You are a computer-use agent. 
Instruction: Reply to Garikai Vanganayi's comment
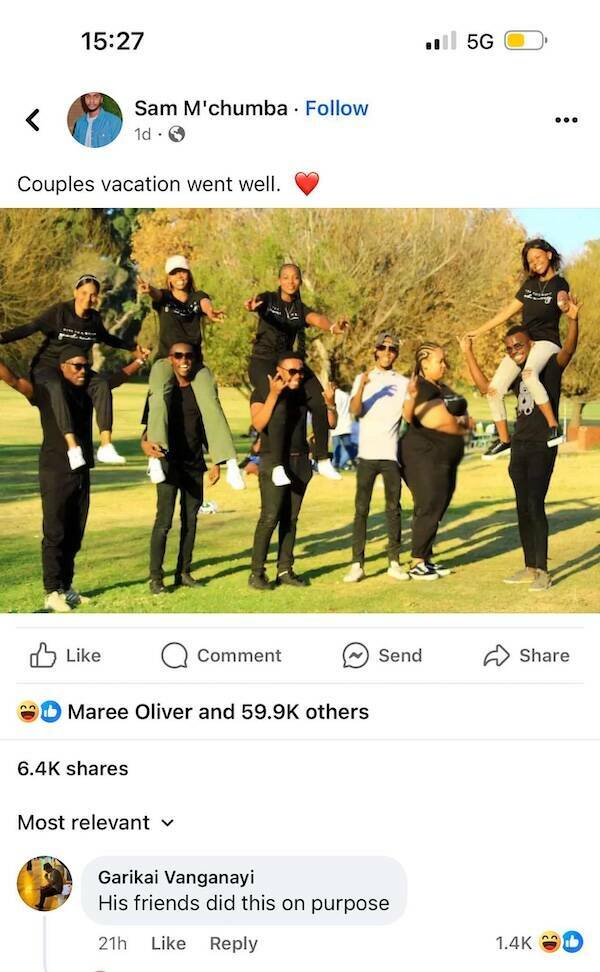pos(233,943)
